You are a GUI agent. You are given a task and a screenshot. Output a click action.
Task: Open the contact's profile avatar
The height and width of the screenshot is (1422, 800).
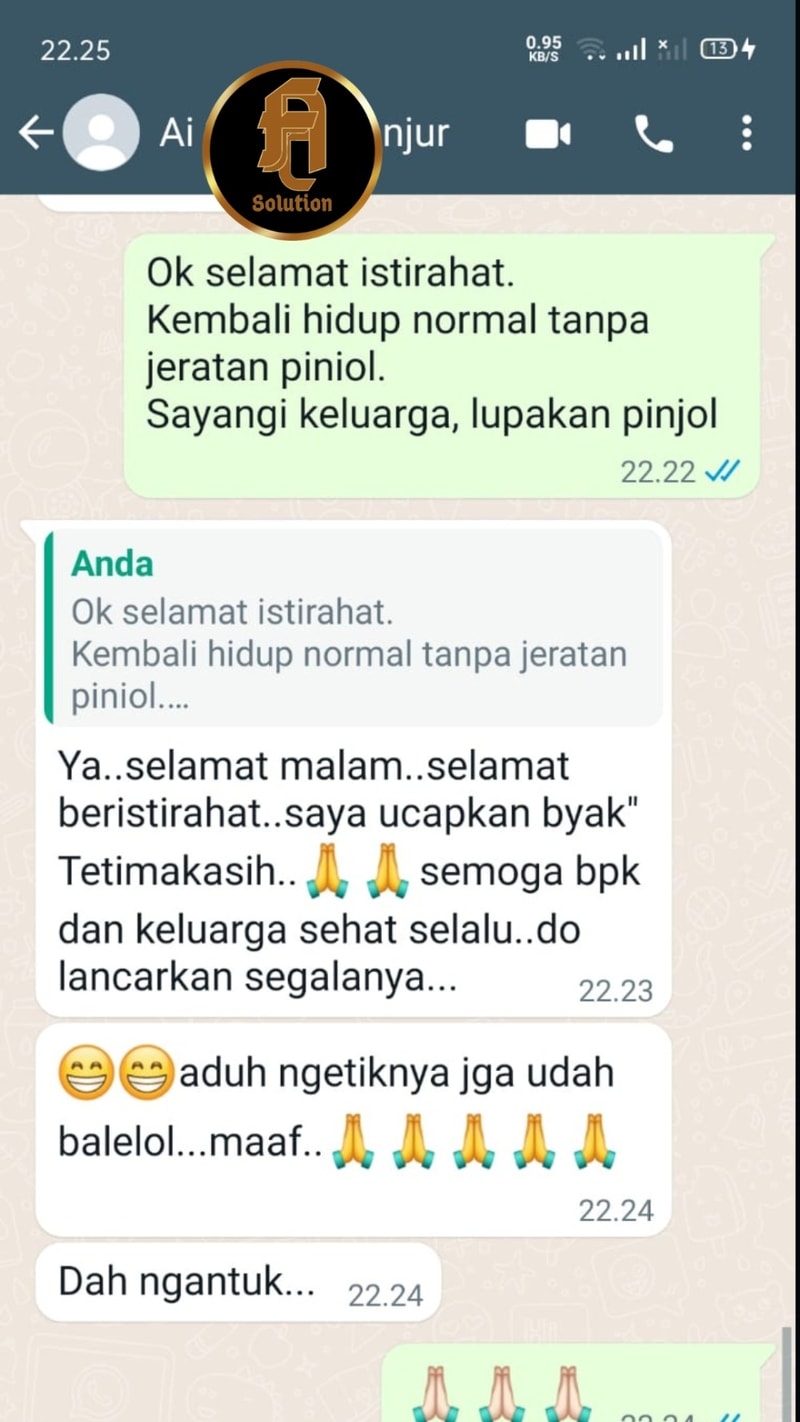pos(101,133)
